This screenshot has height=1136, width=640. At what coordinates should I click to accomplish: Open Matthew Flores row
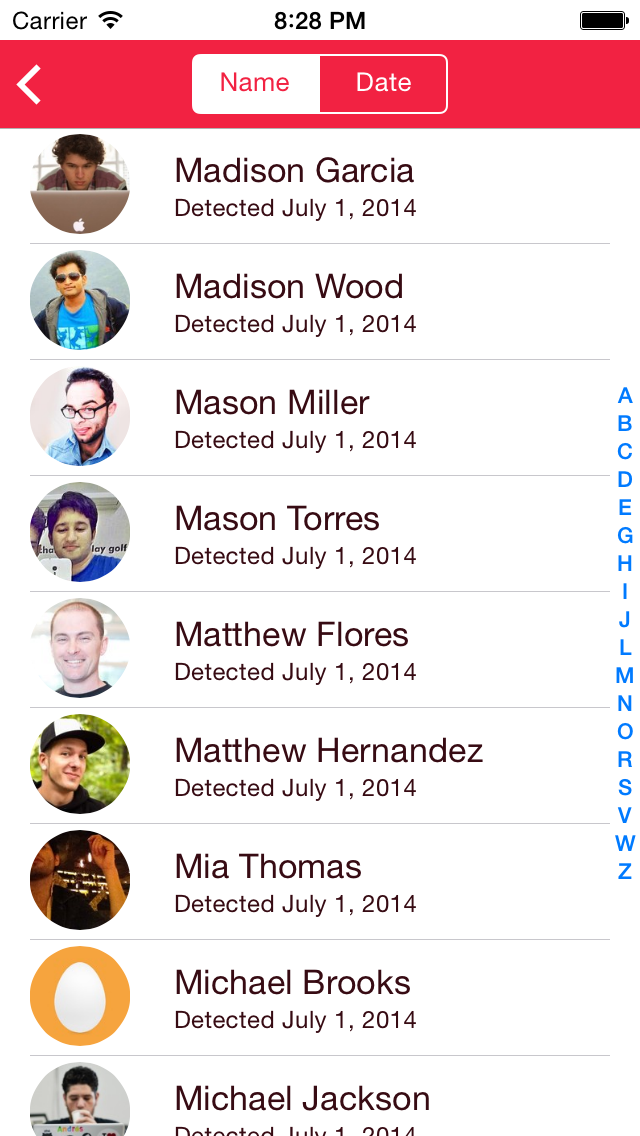click(x=320, y=650)
